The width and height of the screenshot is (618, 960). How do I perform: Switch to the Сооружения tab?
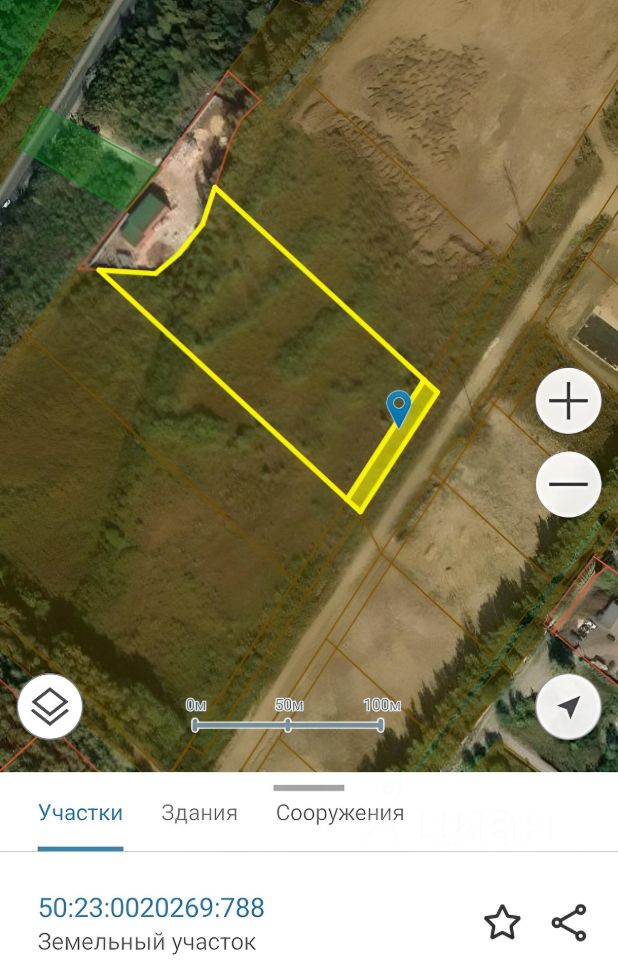pos(340,813)
